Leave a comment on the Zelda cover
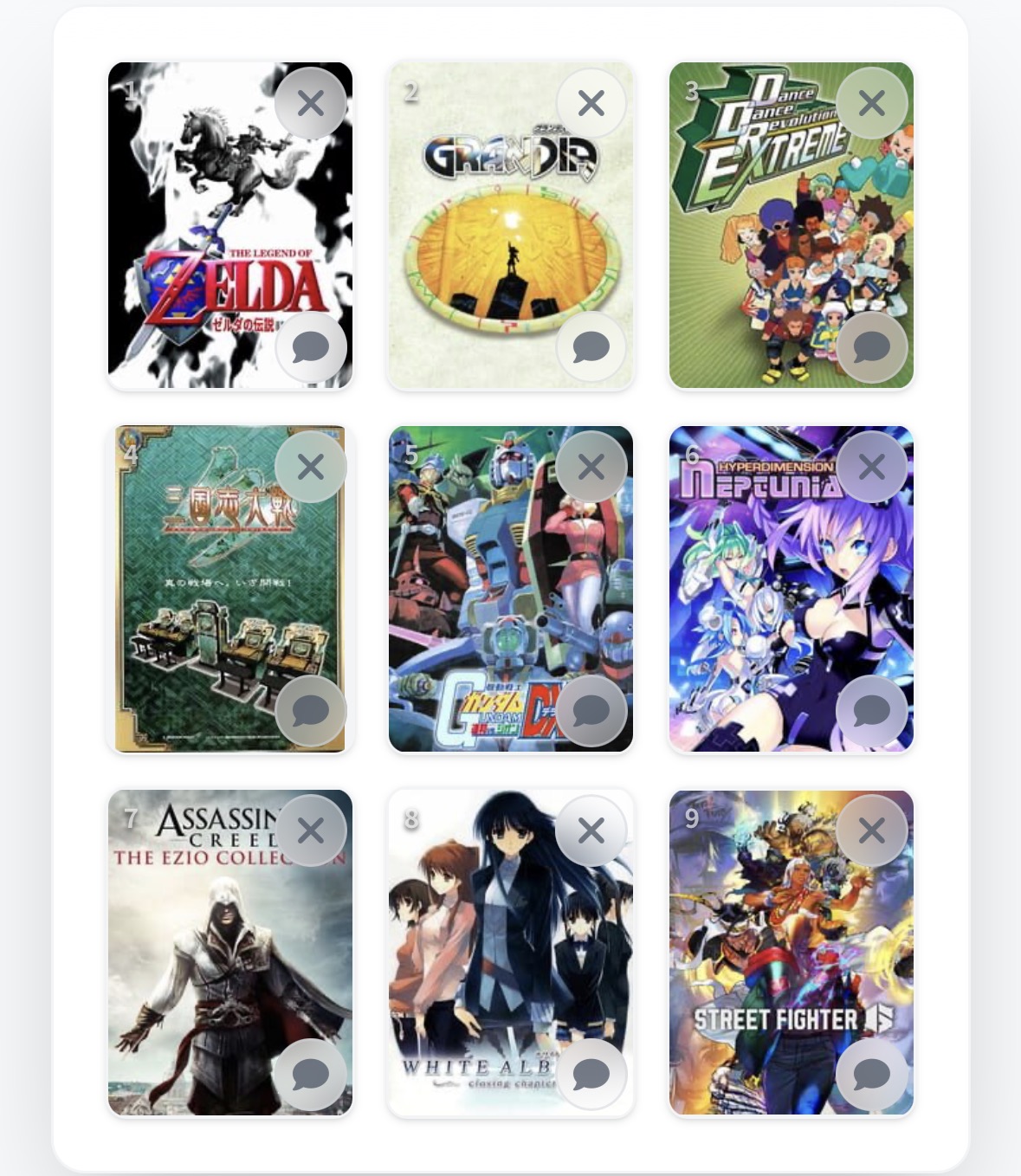 tap(310, 347)
